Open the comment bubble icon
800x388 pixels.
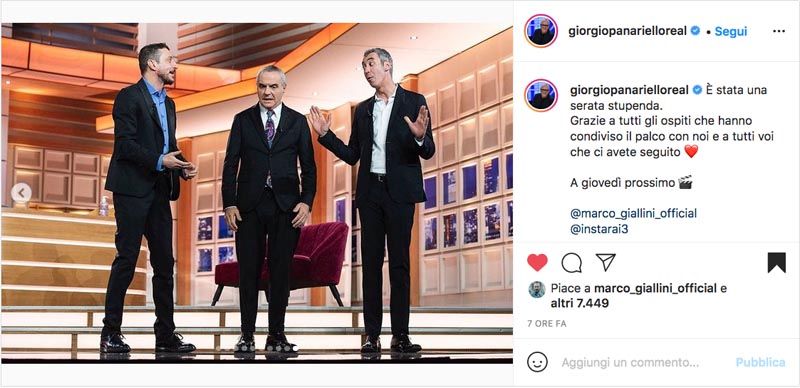click(571, 262)
